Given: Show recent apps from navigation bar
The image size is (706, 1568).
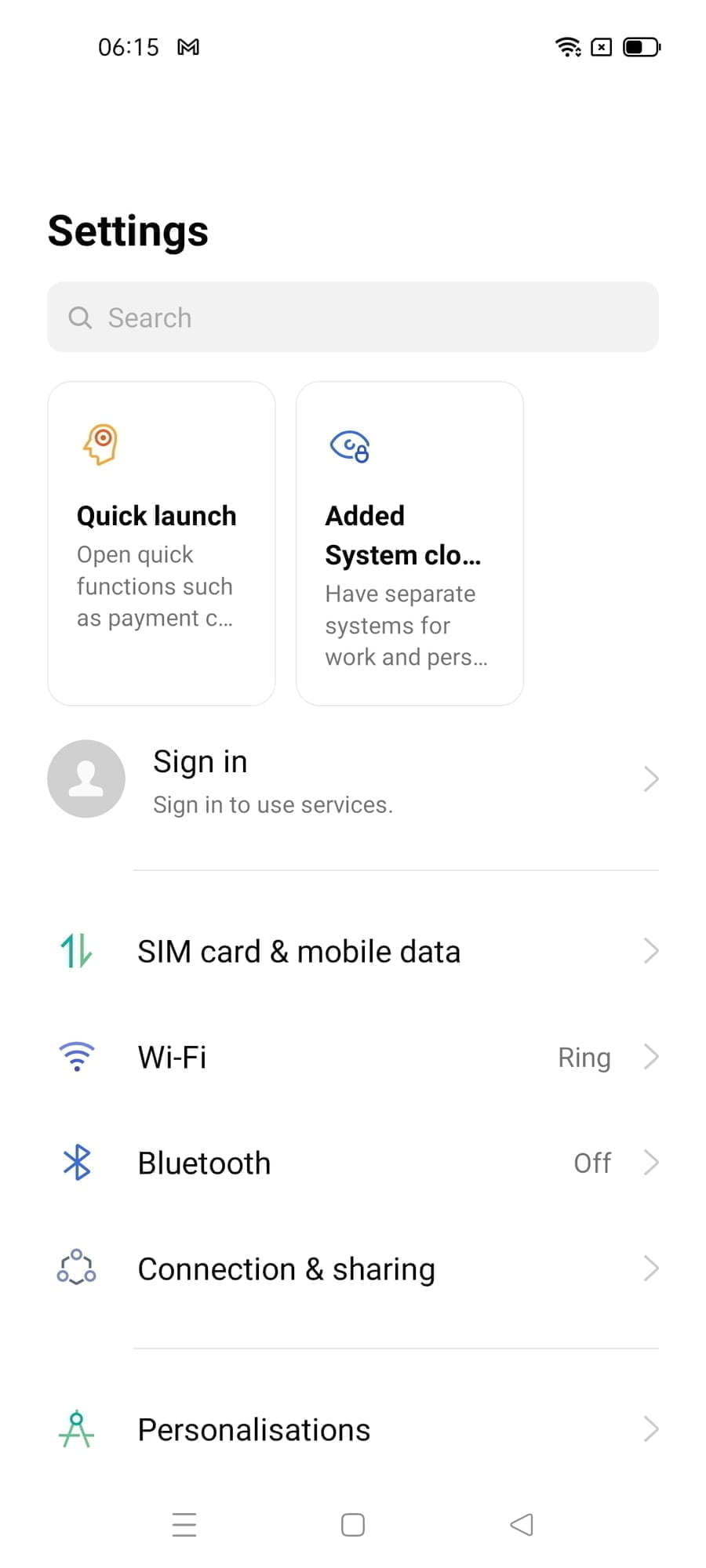Looking at the screenshot, I should pos(184,1525).
